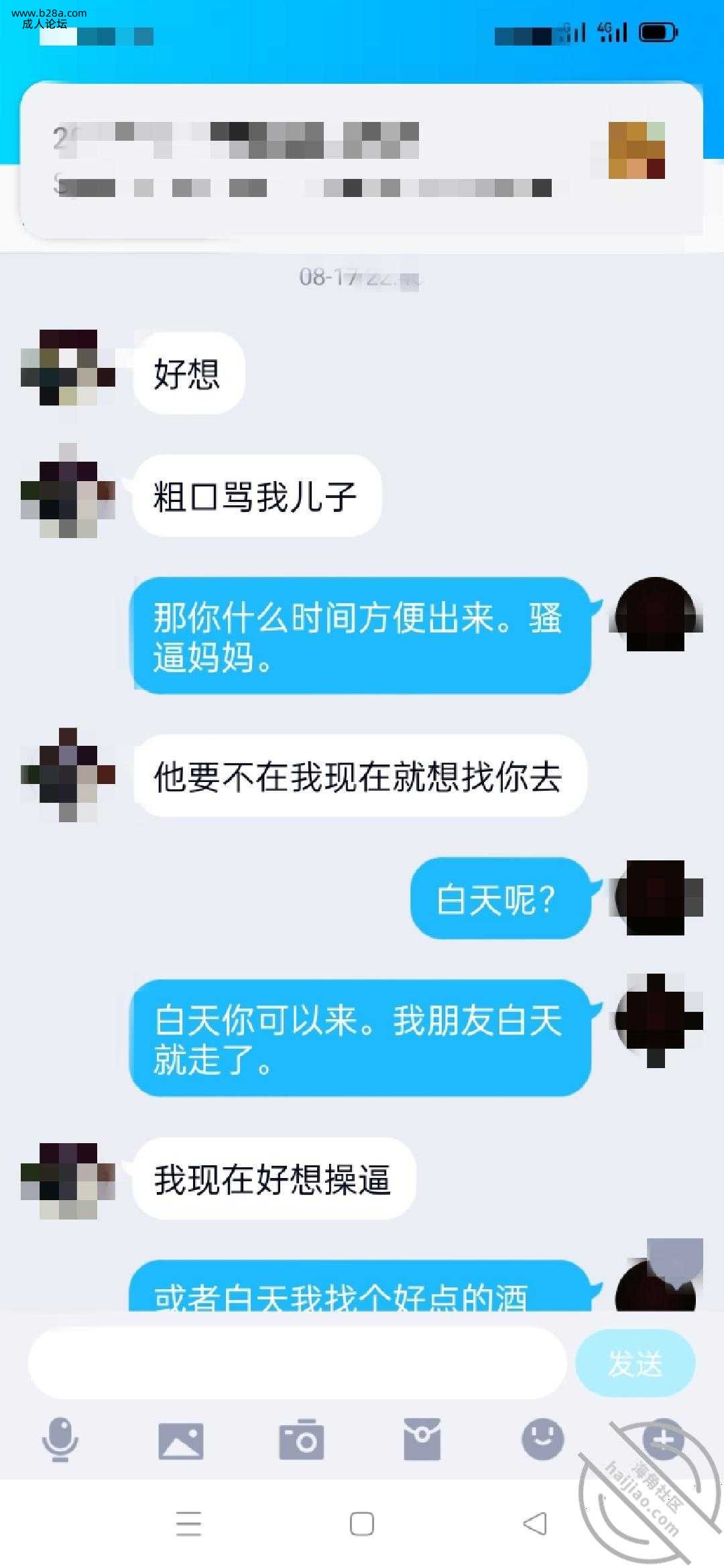This screenshot has width=724, height=1568.
Task: Open the red packet option
Action: (422, 1439)
